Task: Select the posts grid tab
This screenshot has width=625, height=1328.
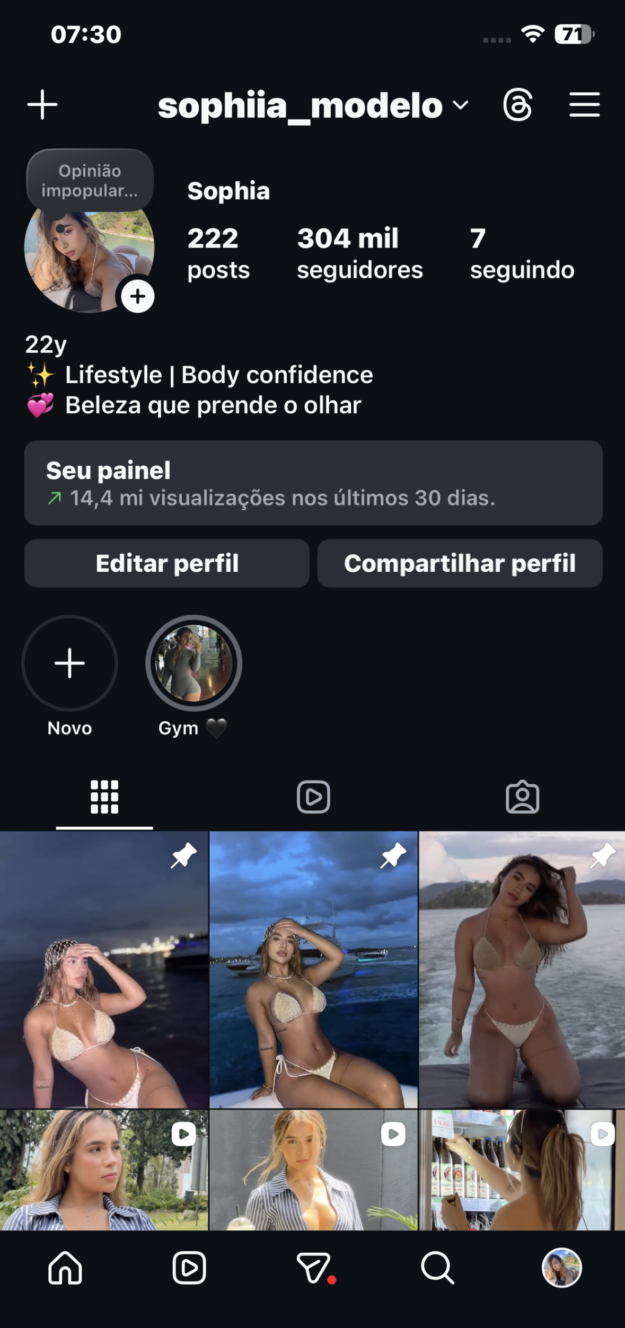Action: click(x=104, y=797)
